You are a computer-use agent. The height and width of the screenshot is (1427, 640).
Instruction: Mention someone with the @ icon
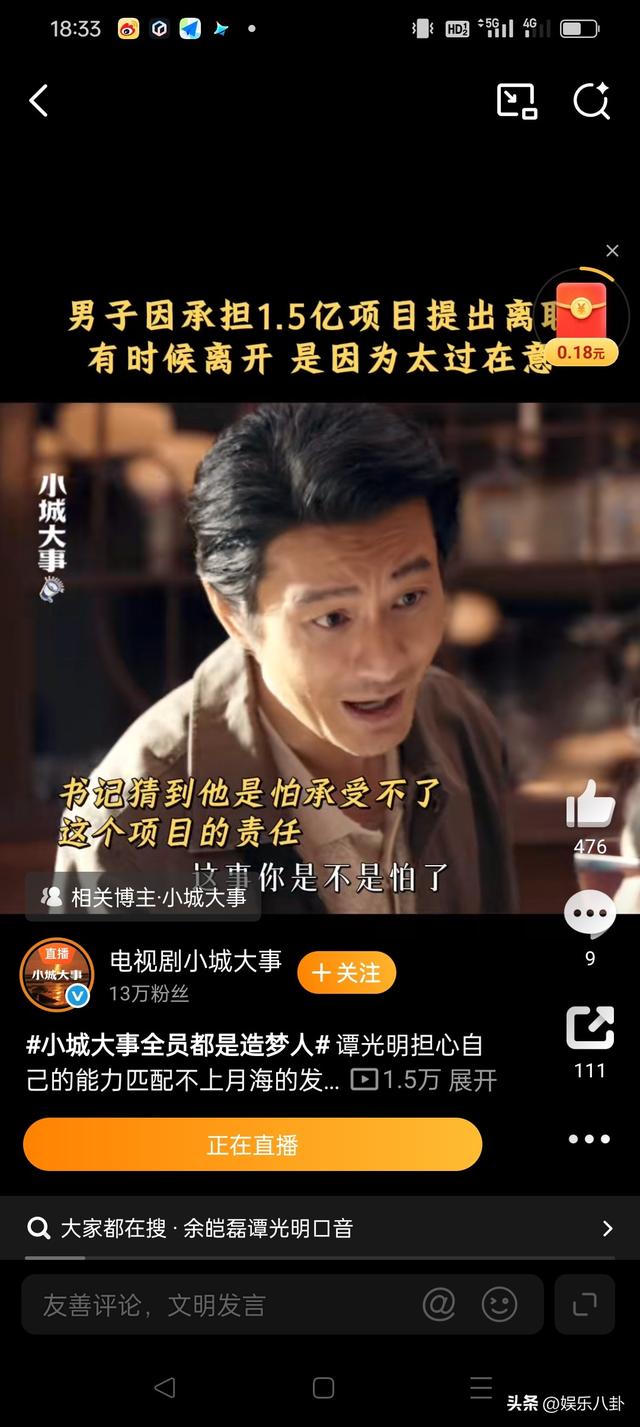pyautogui.click(x=439, y=1304)
